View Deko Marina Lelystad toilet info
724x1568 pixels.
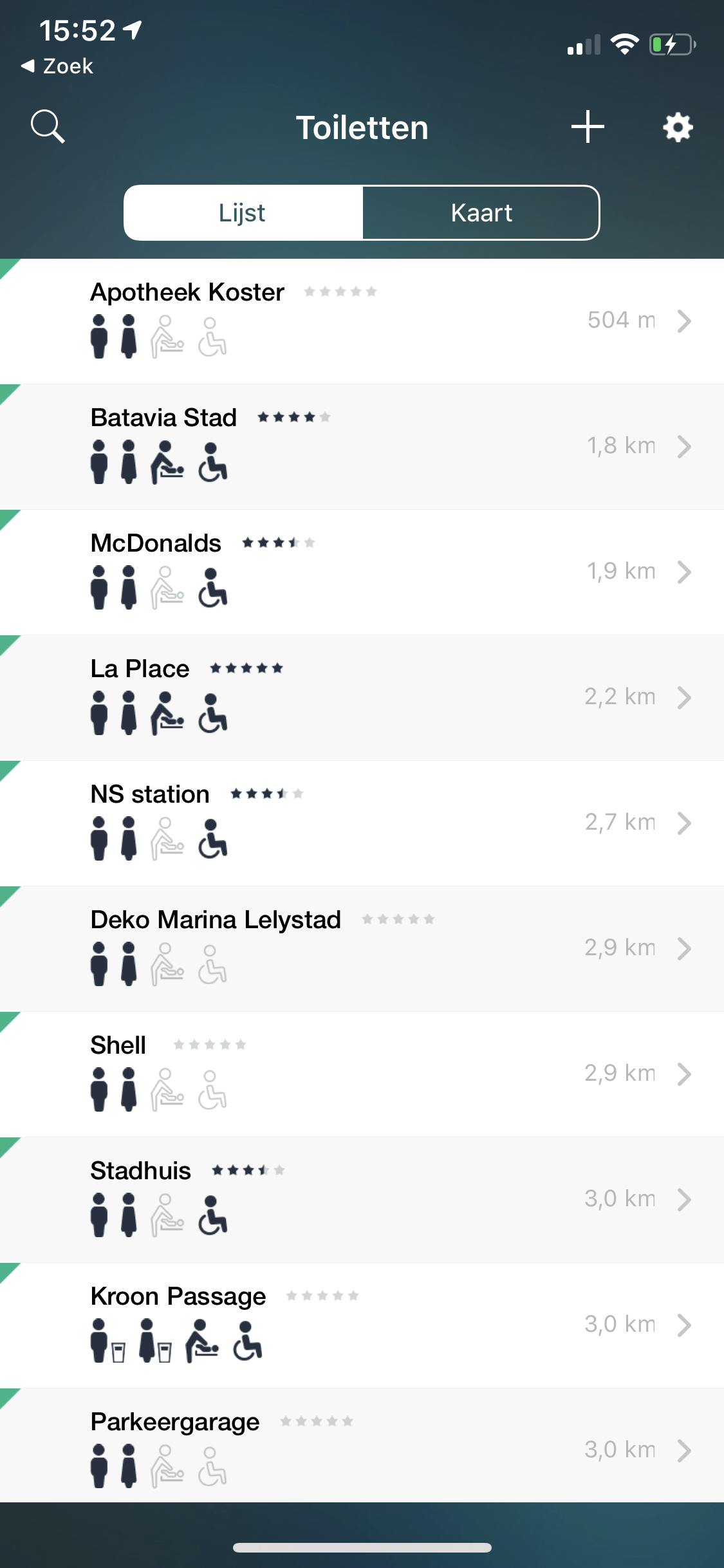point(362,948)
